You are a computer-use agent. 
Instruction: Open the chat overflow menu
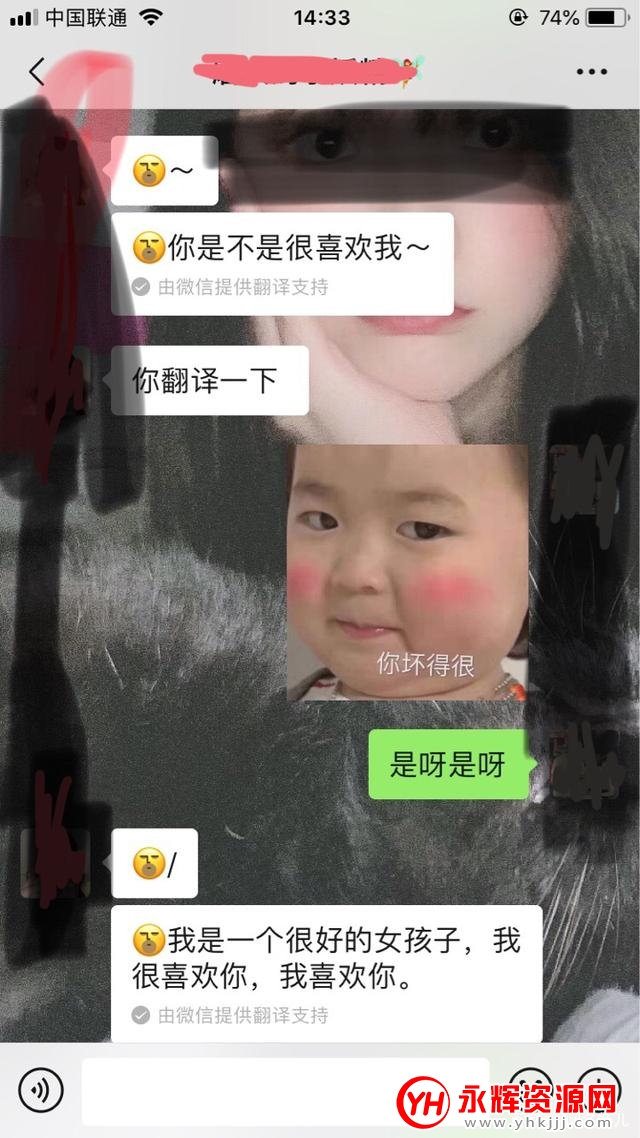click(591, 72)
